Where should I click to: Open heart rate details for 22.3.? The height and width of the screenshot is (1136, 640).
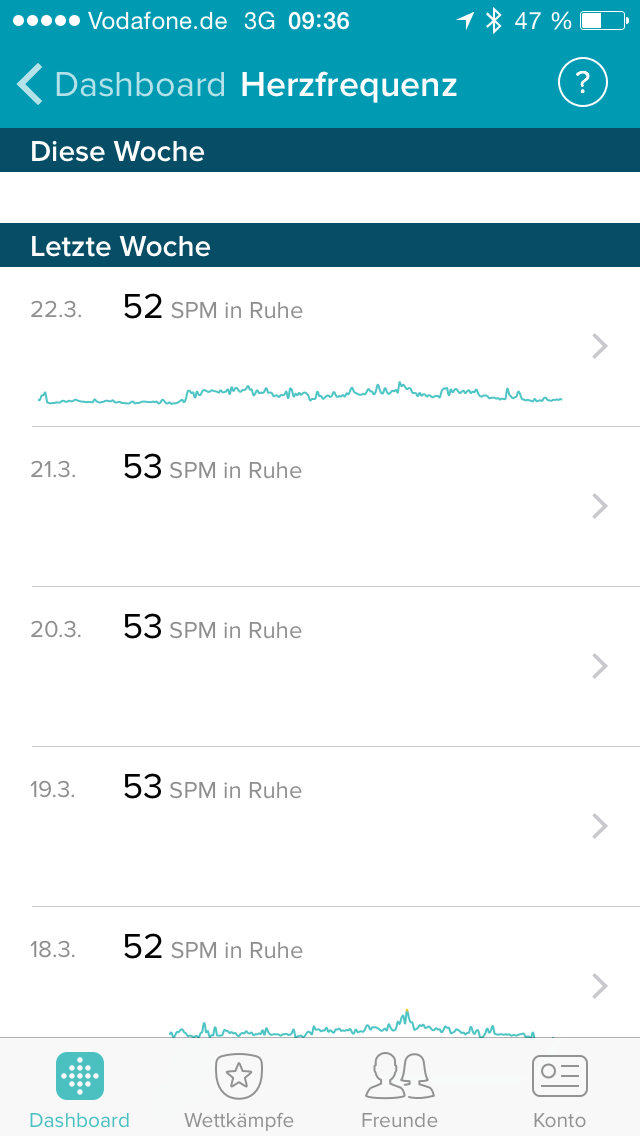pos(320,347)
